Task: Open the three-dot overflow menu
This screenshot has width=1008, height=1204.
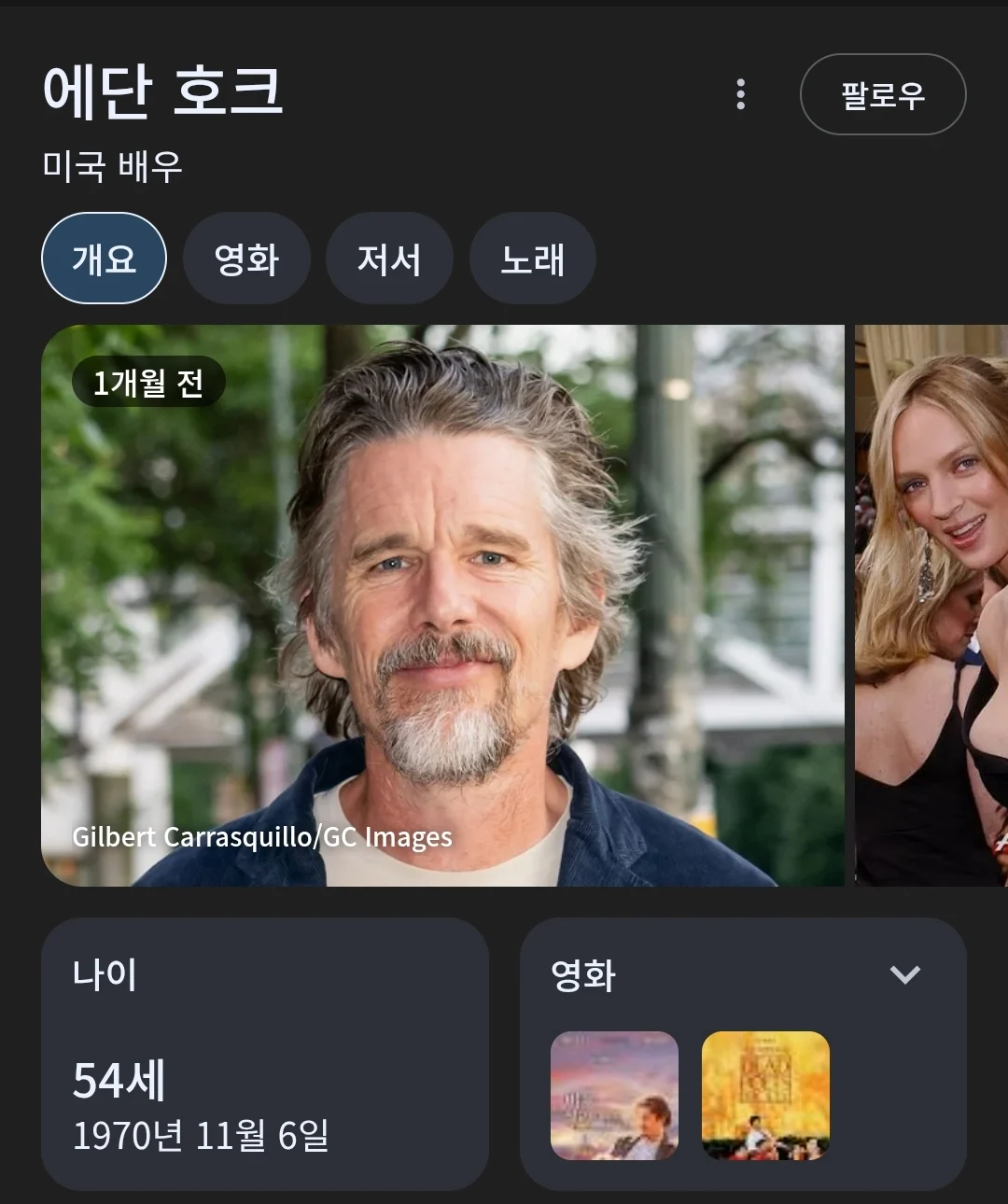Action: click(x=741, y=94)
